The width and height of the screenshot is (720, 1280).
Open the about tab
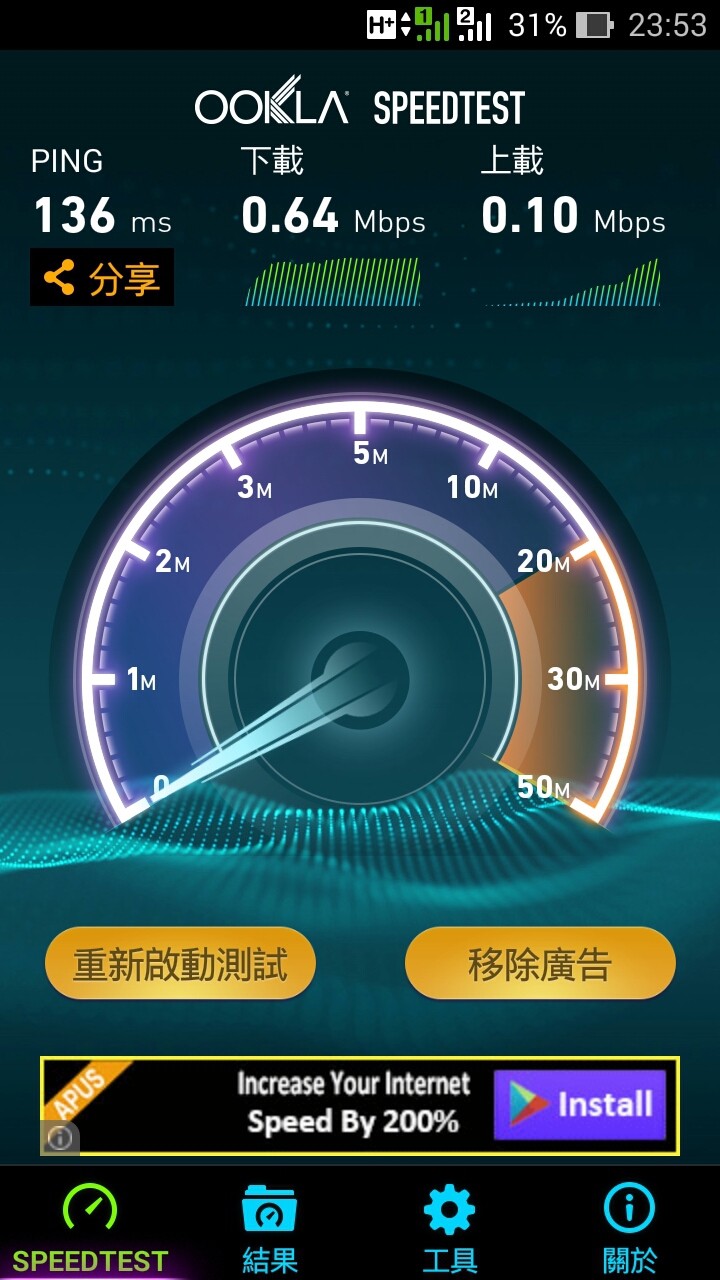(x=630, y=1228)
